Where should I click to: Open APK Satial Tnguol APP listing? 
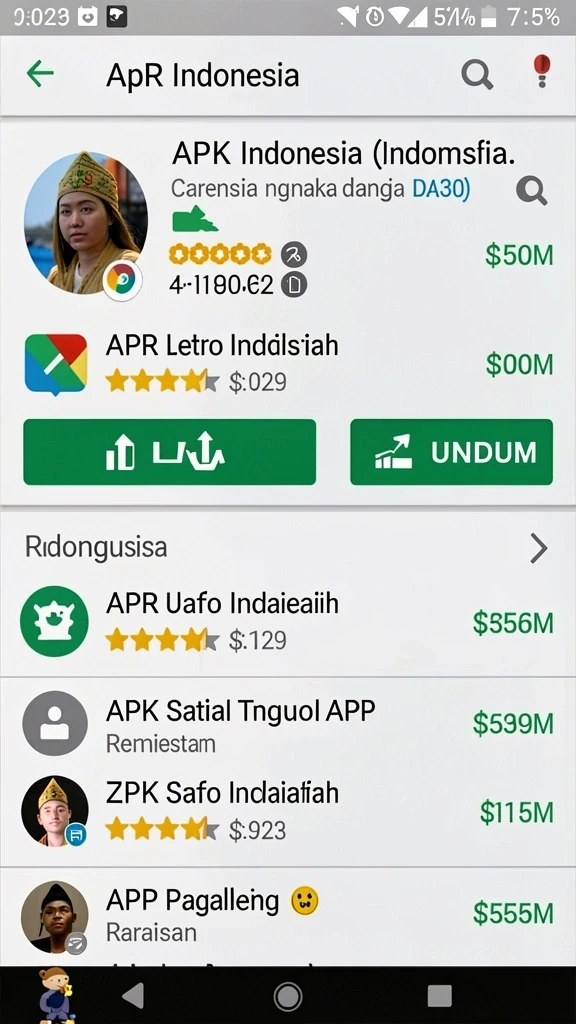(x=288, y=724)
